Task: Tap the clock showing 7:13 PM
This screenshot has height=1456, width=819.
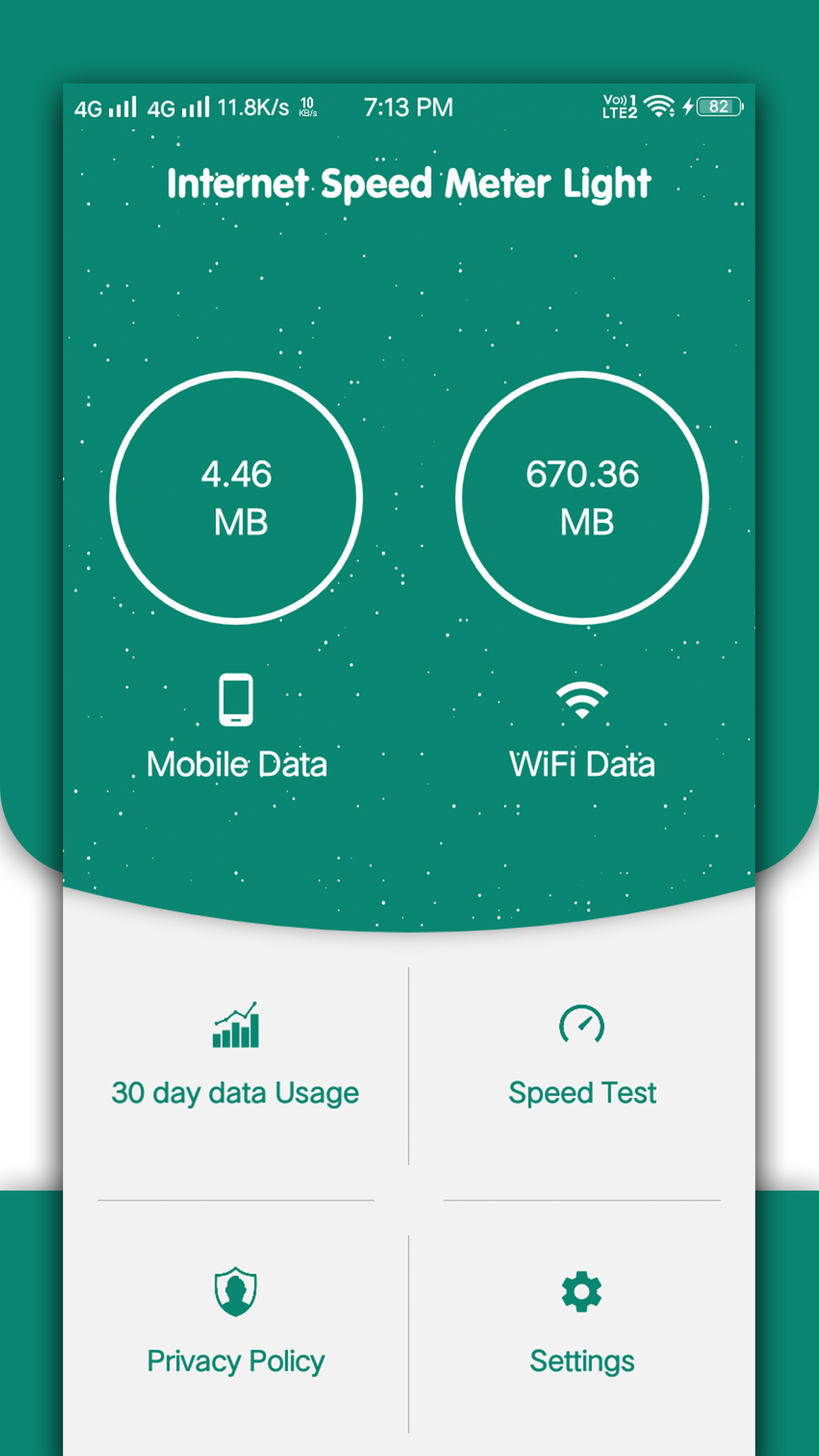Action: 407,107
